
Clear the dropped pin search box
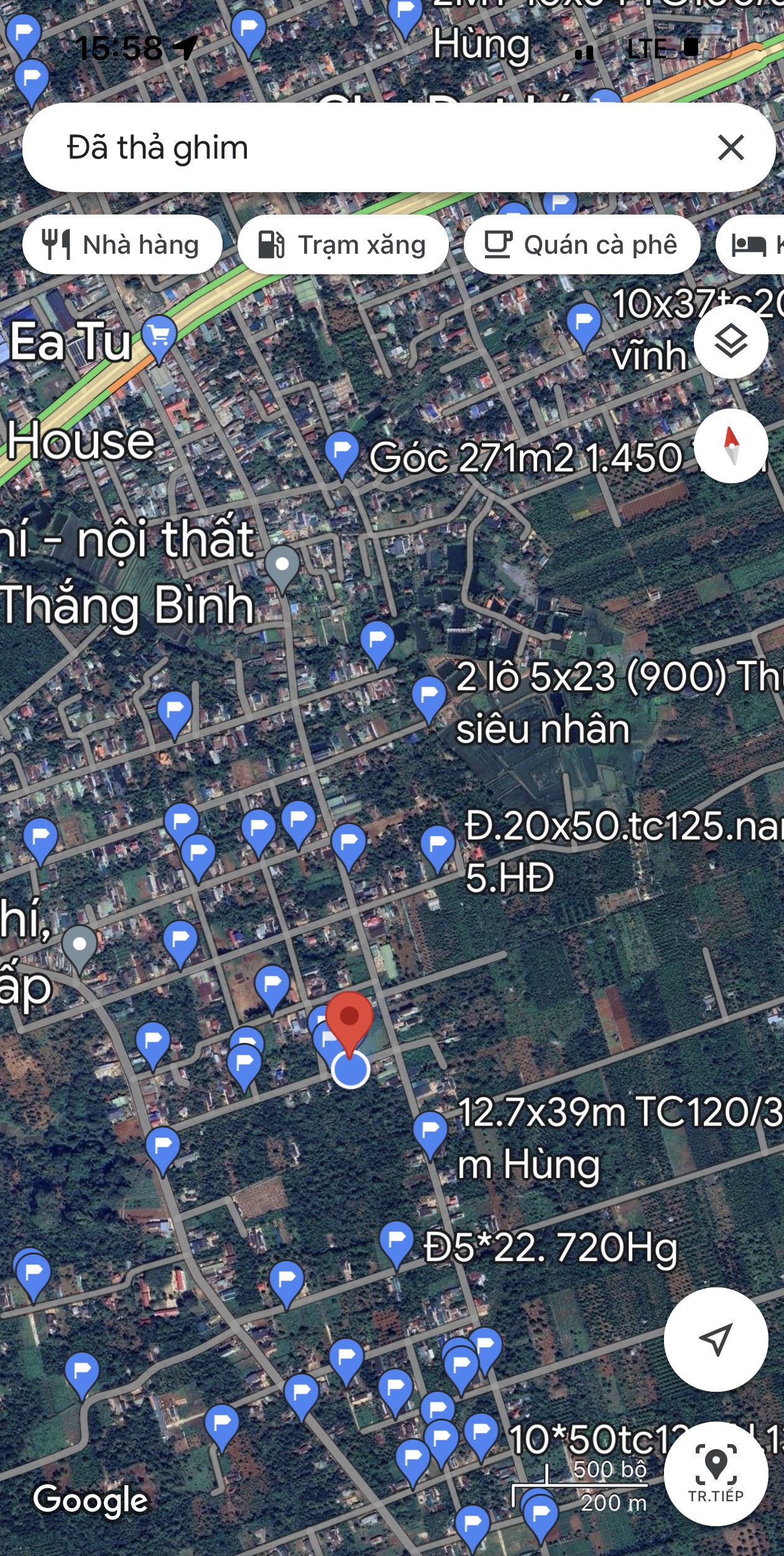[731, 147]
